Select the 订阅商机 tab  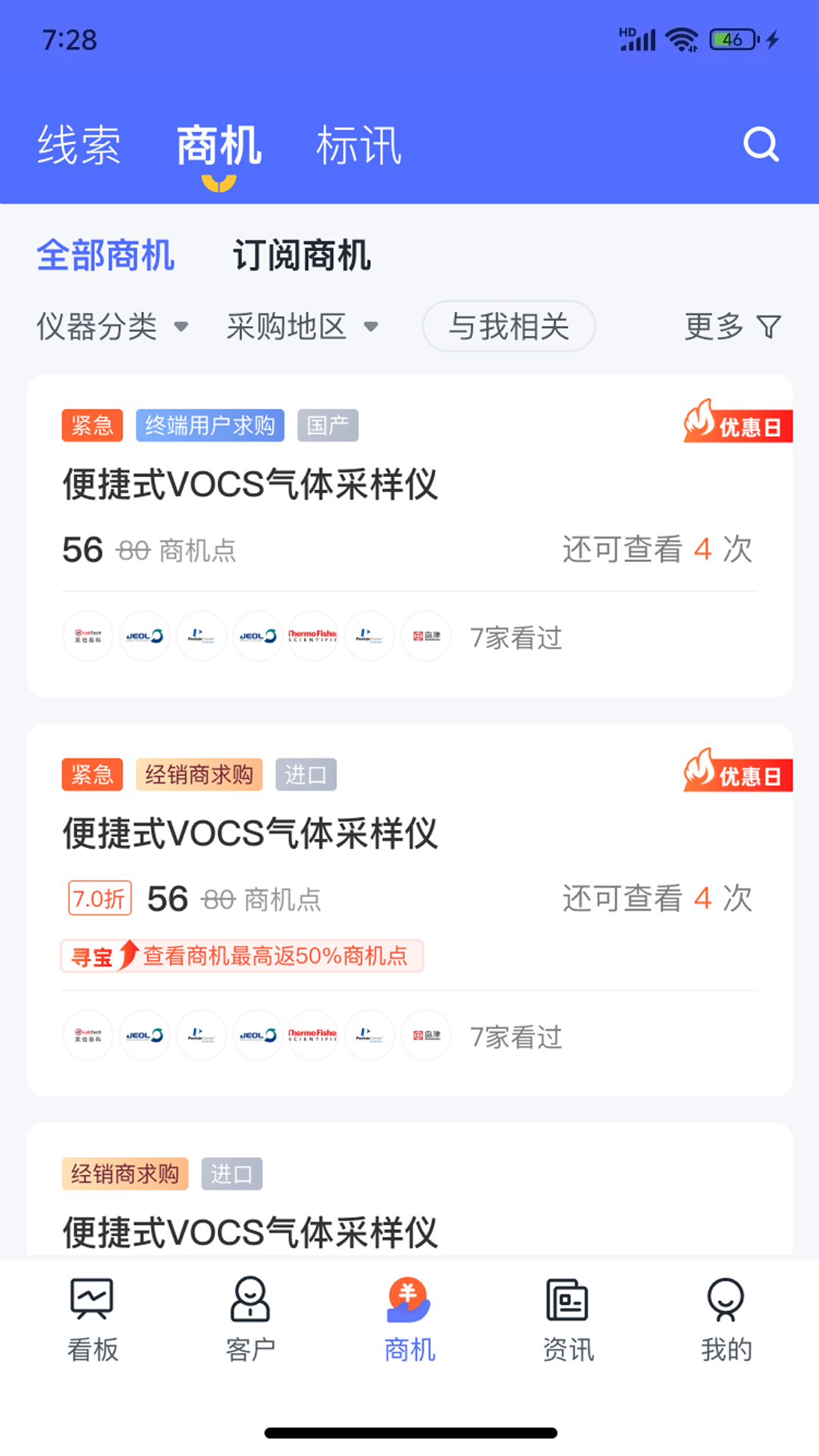[x=303, y=256]
